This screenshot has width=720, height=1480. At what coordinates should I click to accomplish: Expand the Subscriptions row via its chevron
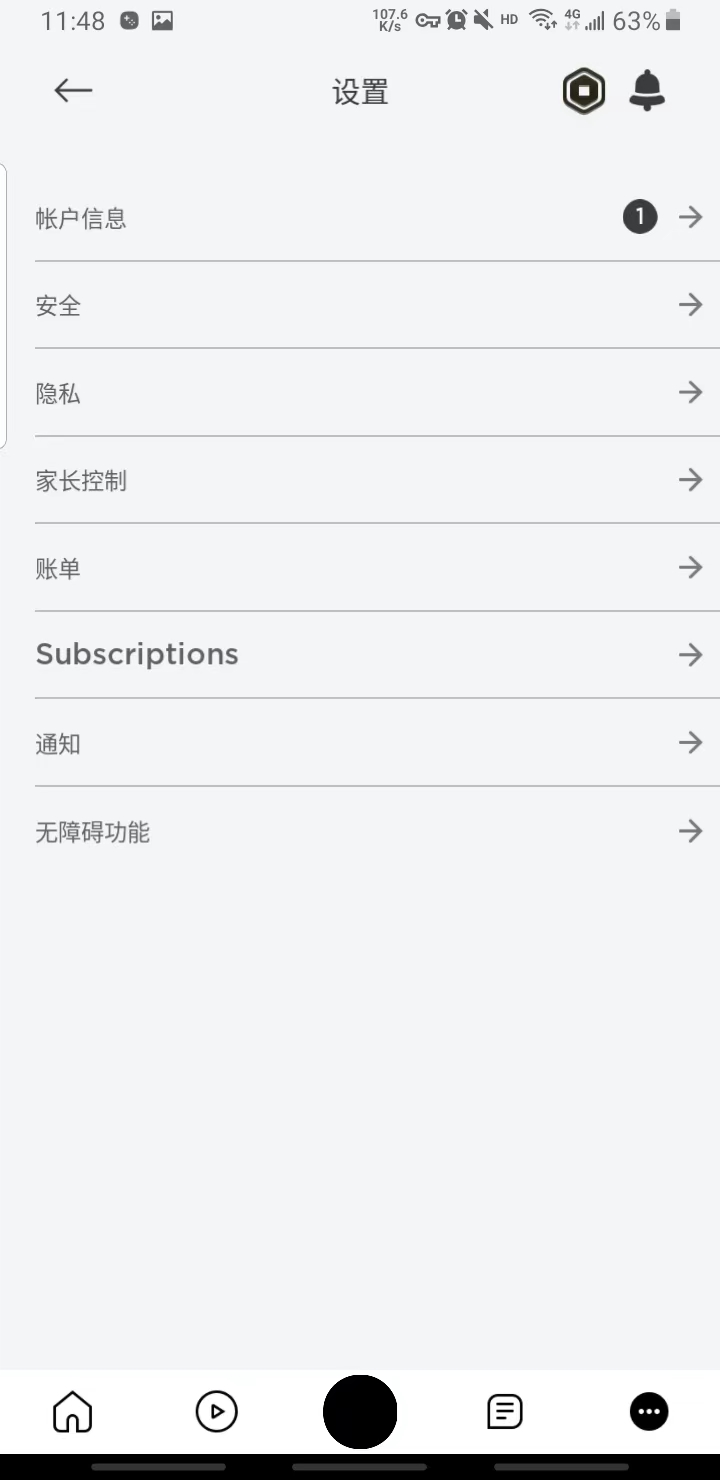(x=690, y=655)
